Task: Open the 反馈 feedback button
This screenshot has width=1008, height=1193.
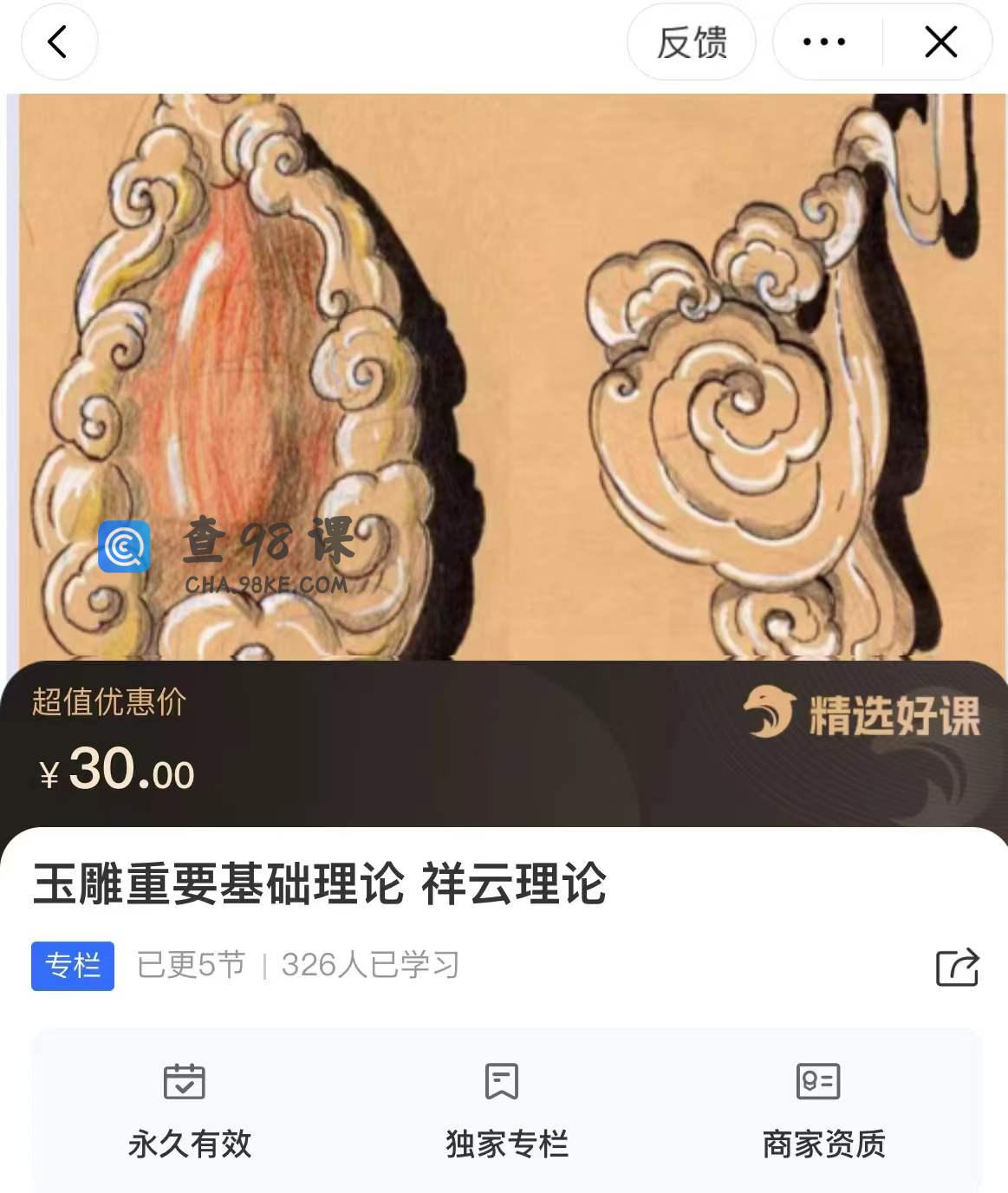Action: 691,42
